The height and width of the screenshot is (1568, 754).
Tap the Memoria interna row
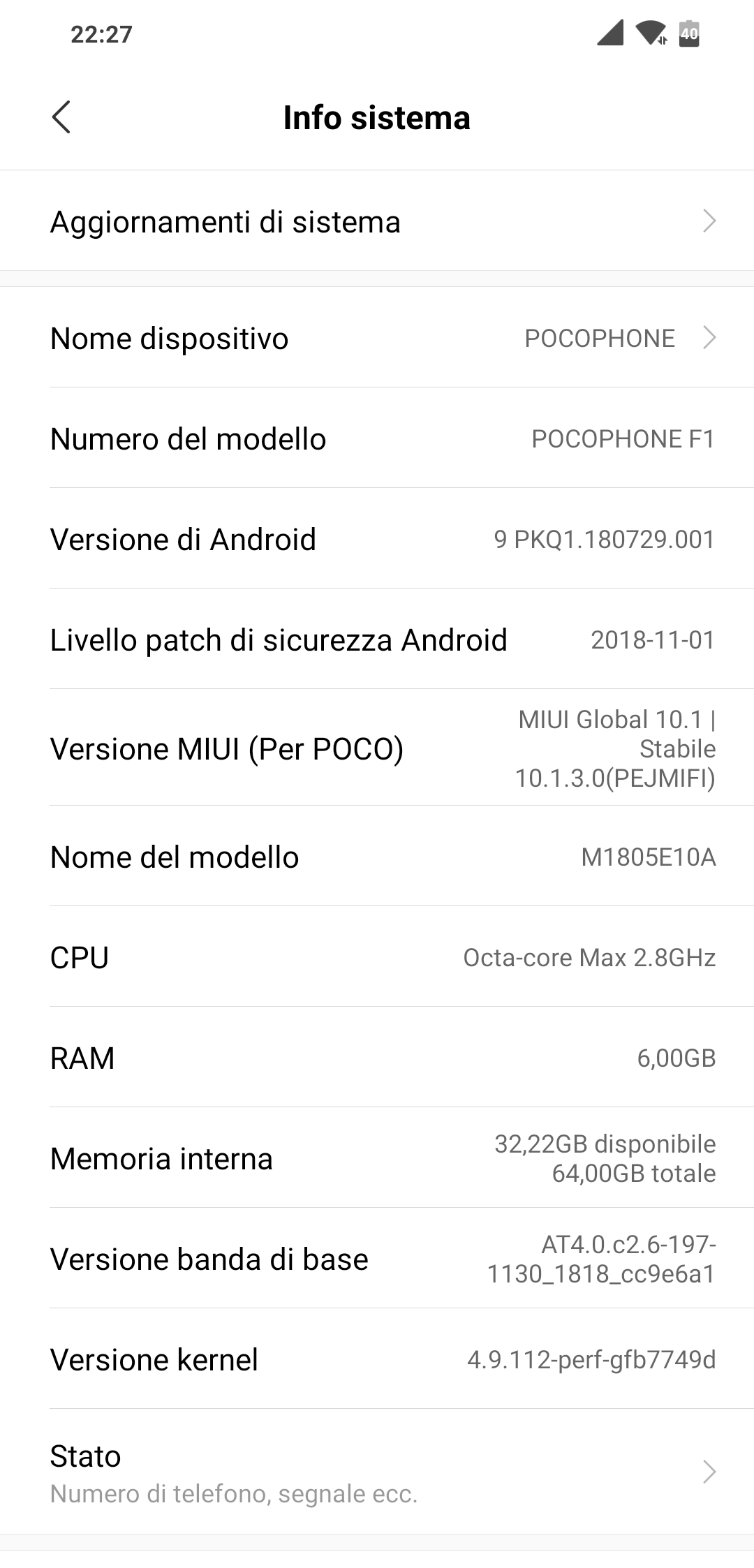click(377, 1158)
